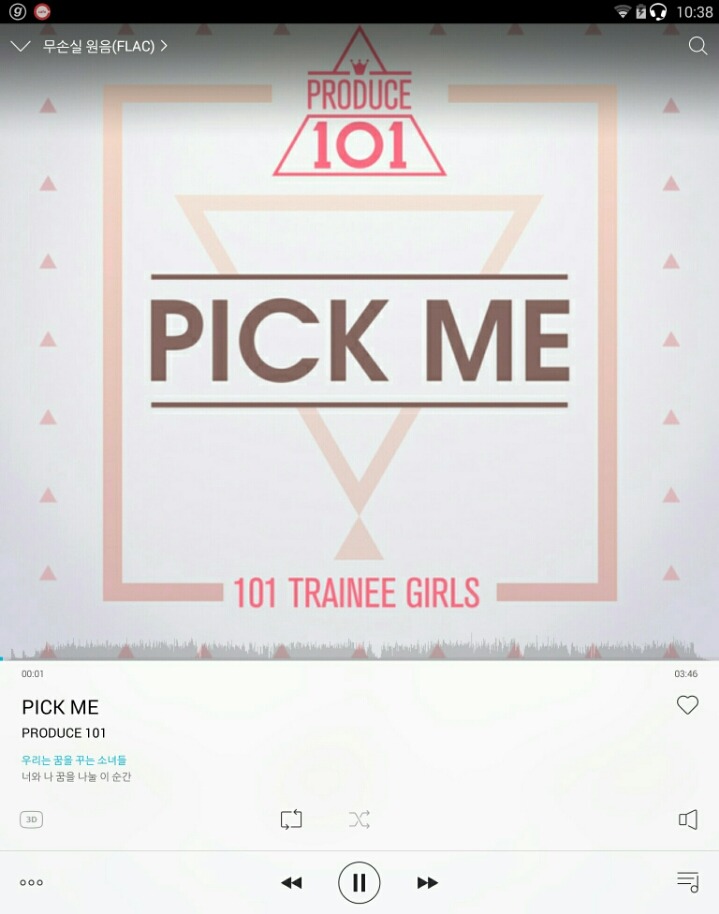
Task: Toggle the 3D sound effect
Action: click(x=31, y=820)
